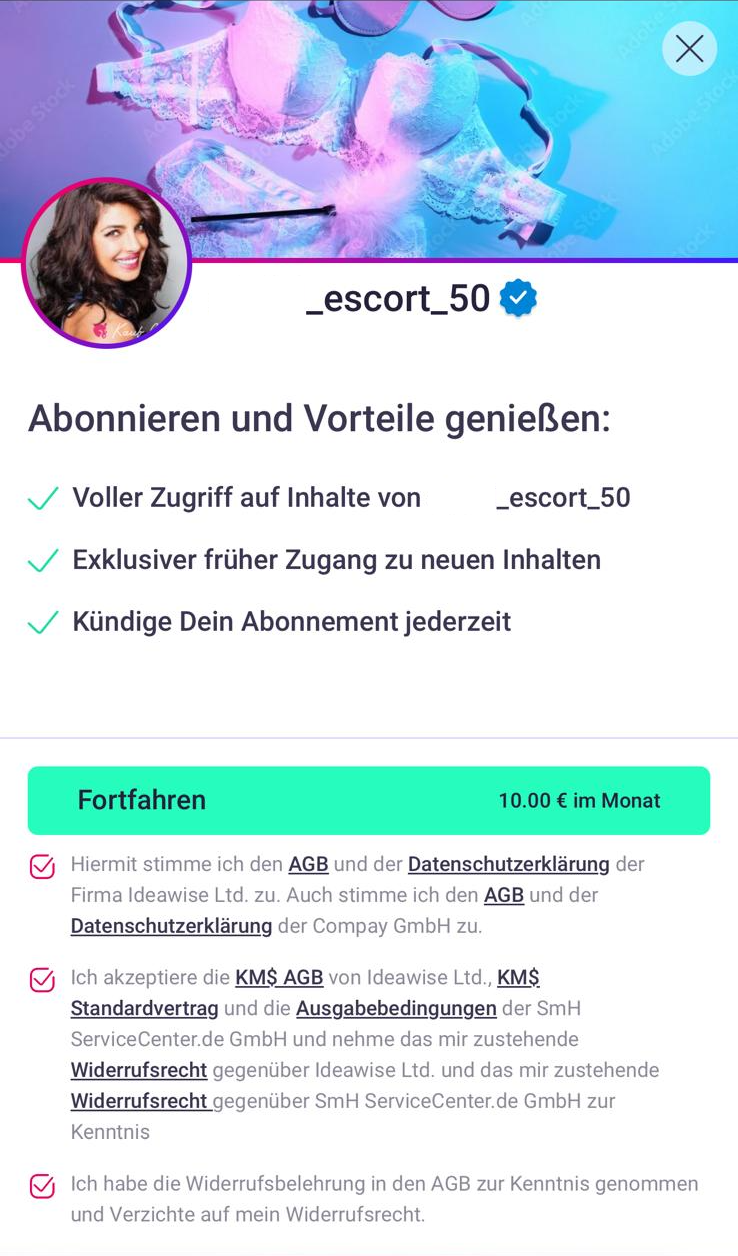Open the _escort_50 profile picture
The width and height of the screenshot is (738, 1256).
pos(106,263)
